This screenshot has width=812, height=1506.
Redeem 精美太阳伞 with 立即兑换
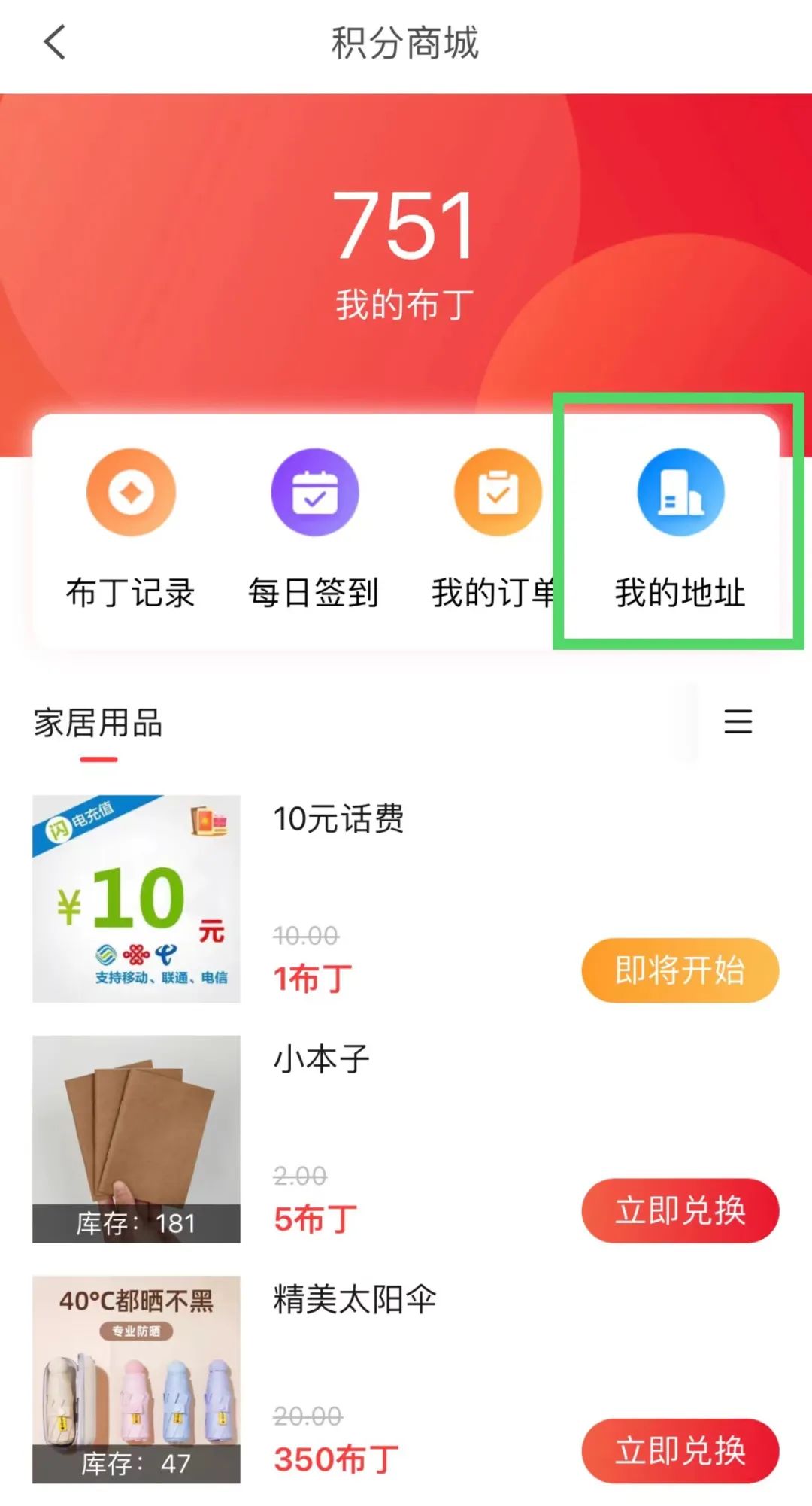[680, 1450]
